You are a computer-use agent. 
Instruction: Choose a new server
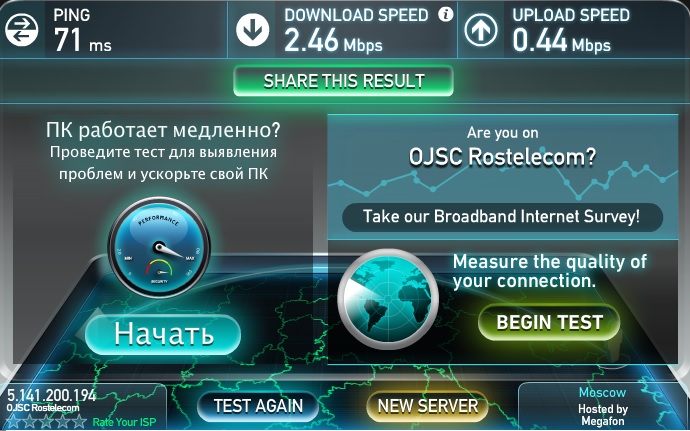pyautogui.click(x=427, y=406)
